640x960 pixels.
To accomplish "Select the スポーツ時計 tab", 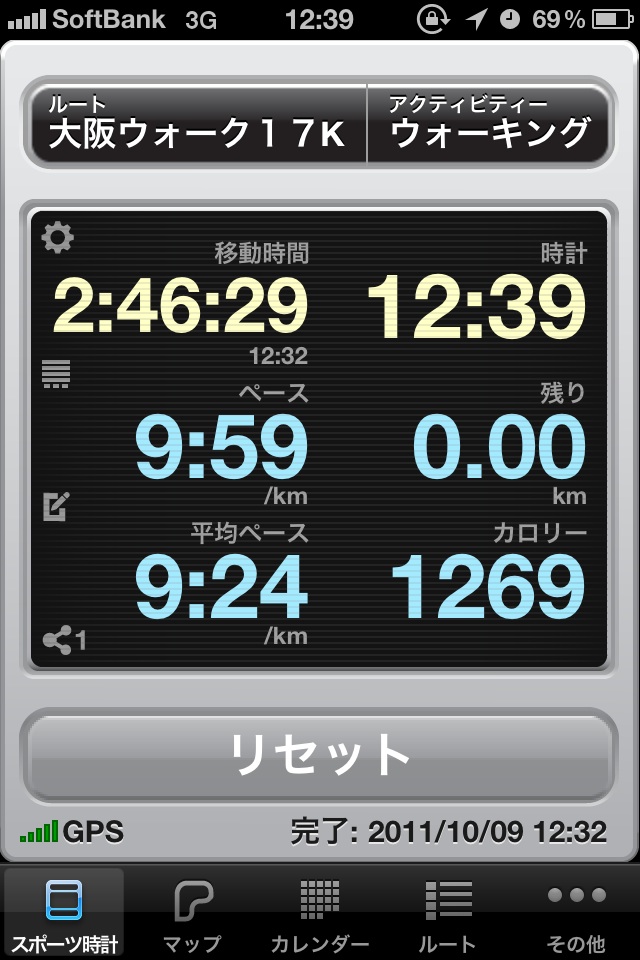I will coord(64,914).
